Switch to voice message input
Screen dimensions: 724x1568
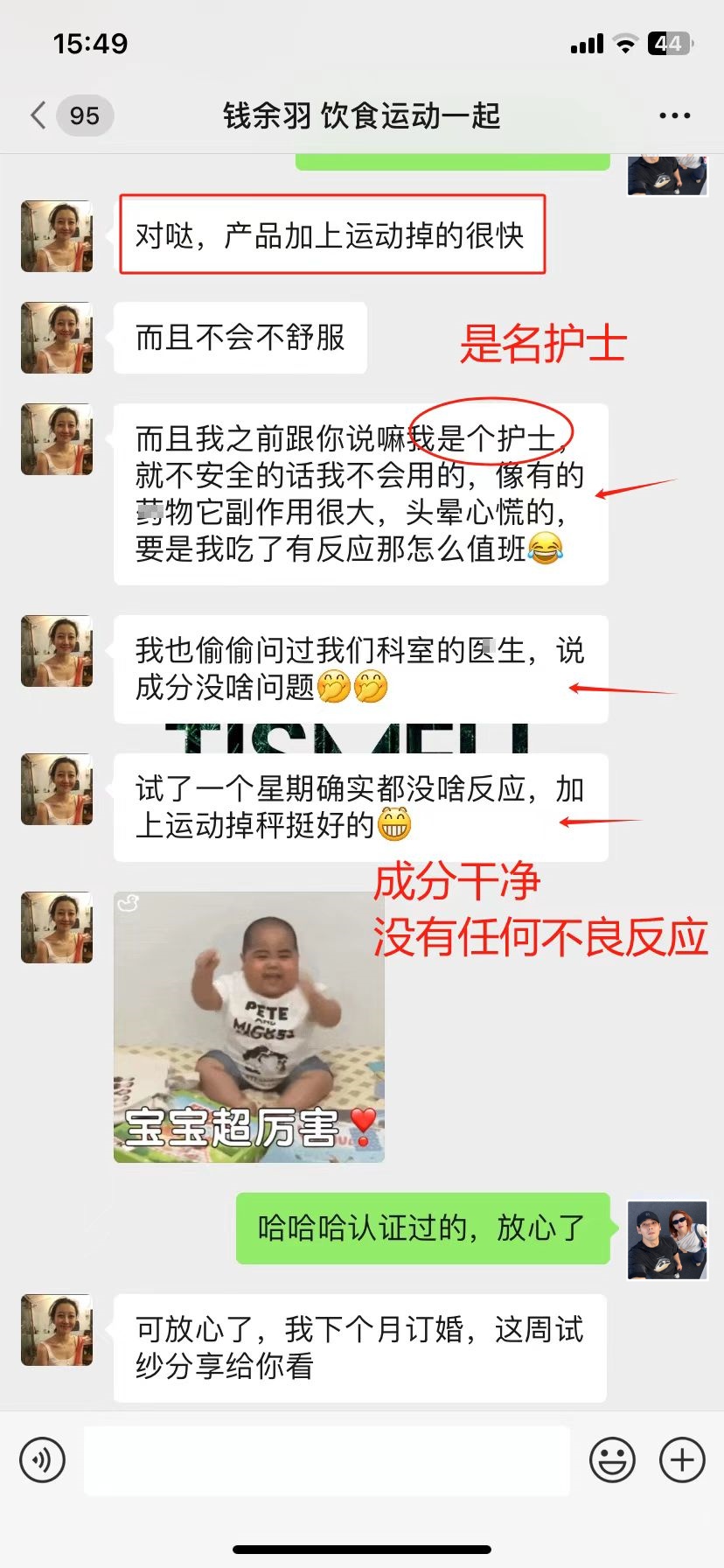coord(42,1459)
